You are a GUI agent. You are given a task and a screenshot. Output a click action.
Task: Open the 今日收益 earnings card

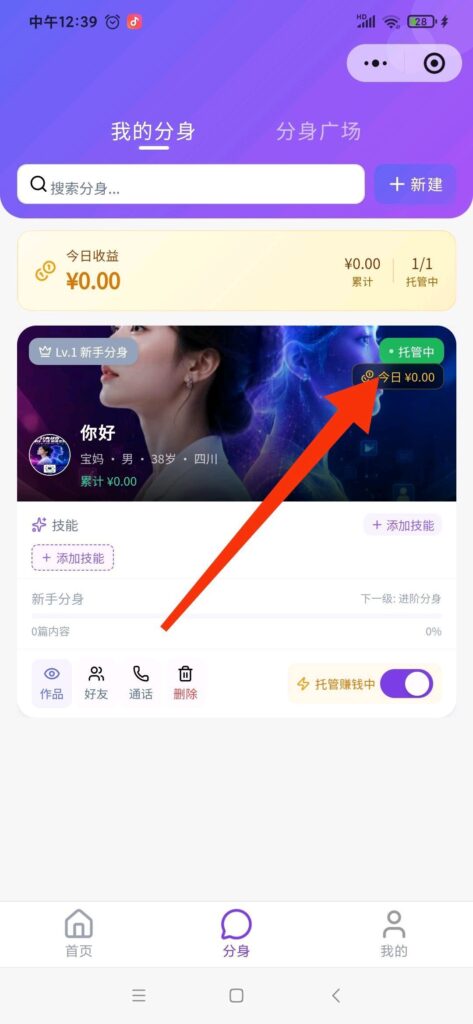236,270
